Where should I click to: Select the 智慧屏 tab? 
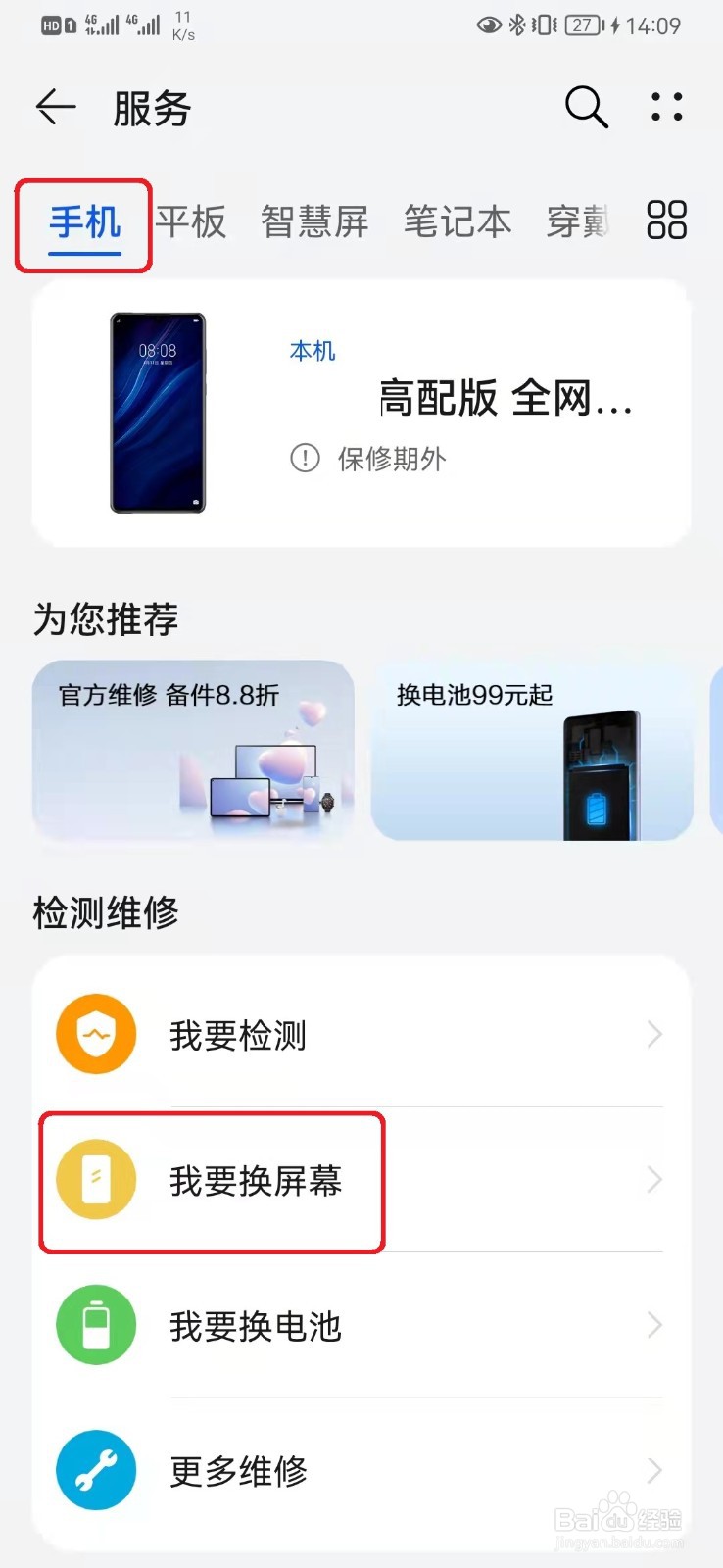(314, 223)
